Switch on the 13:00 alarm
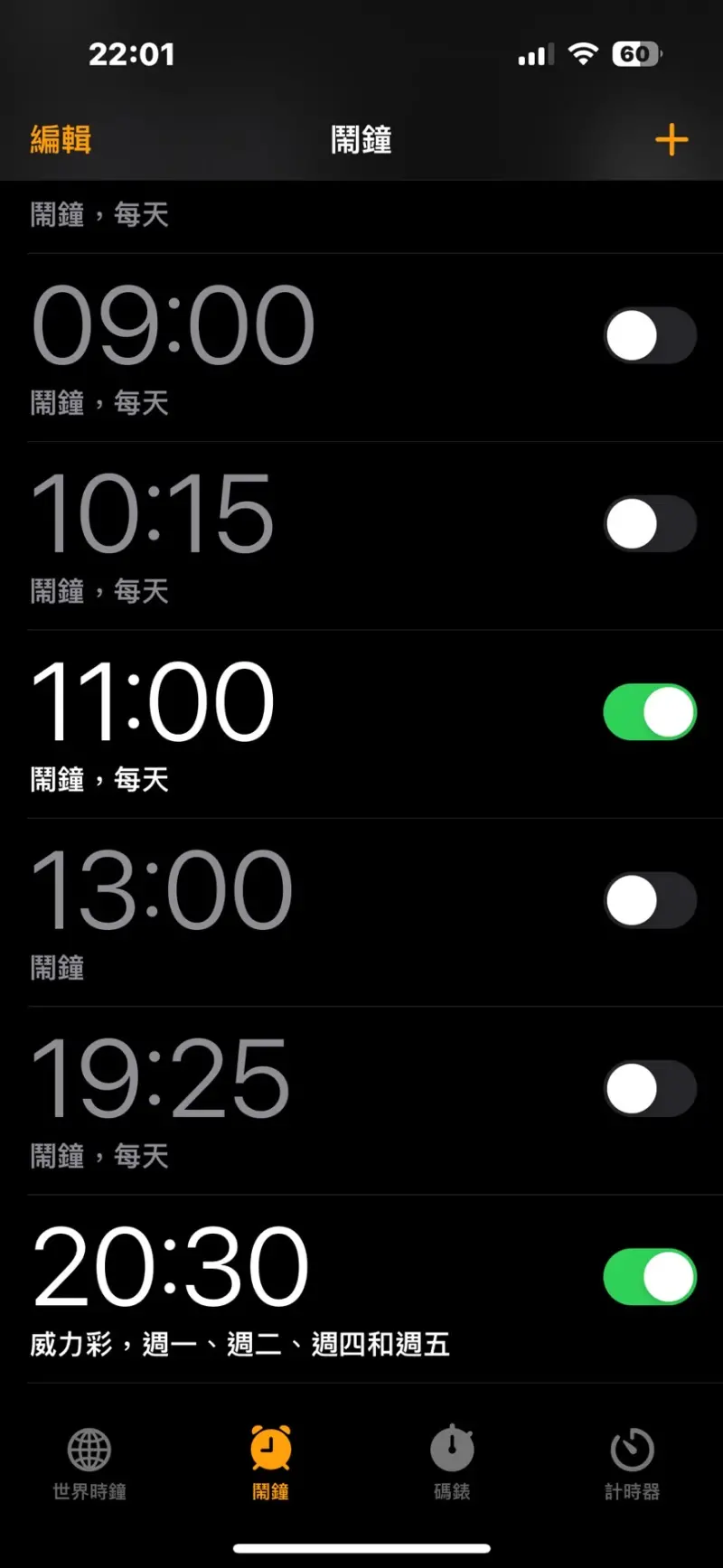The image size is (723, 1568). [650, 901]
